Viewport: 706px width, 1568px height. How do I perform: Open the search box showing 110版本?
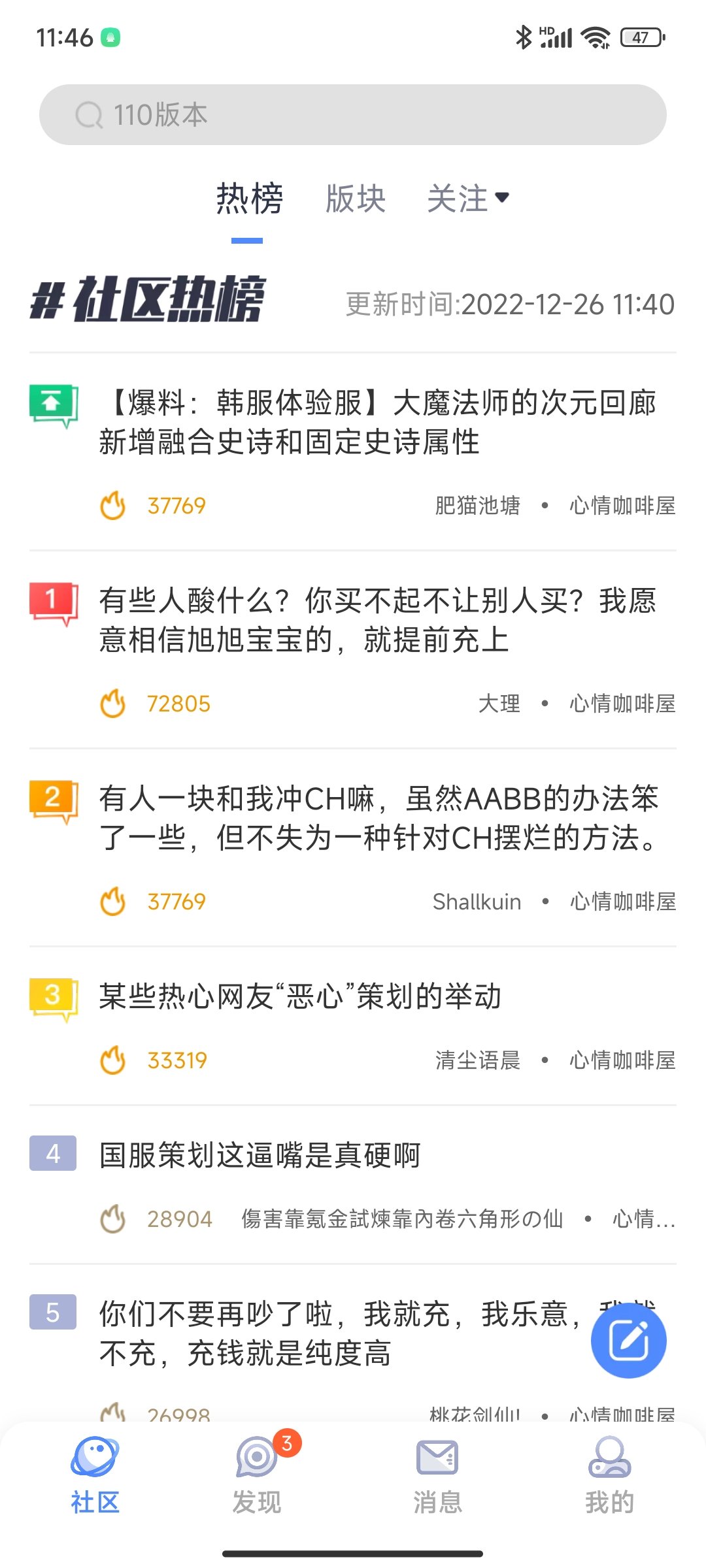pos(353,115)
